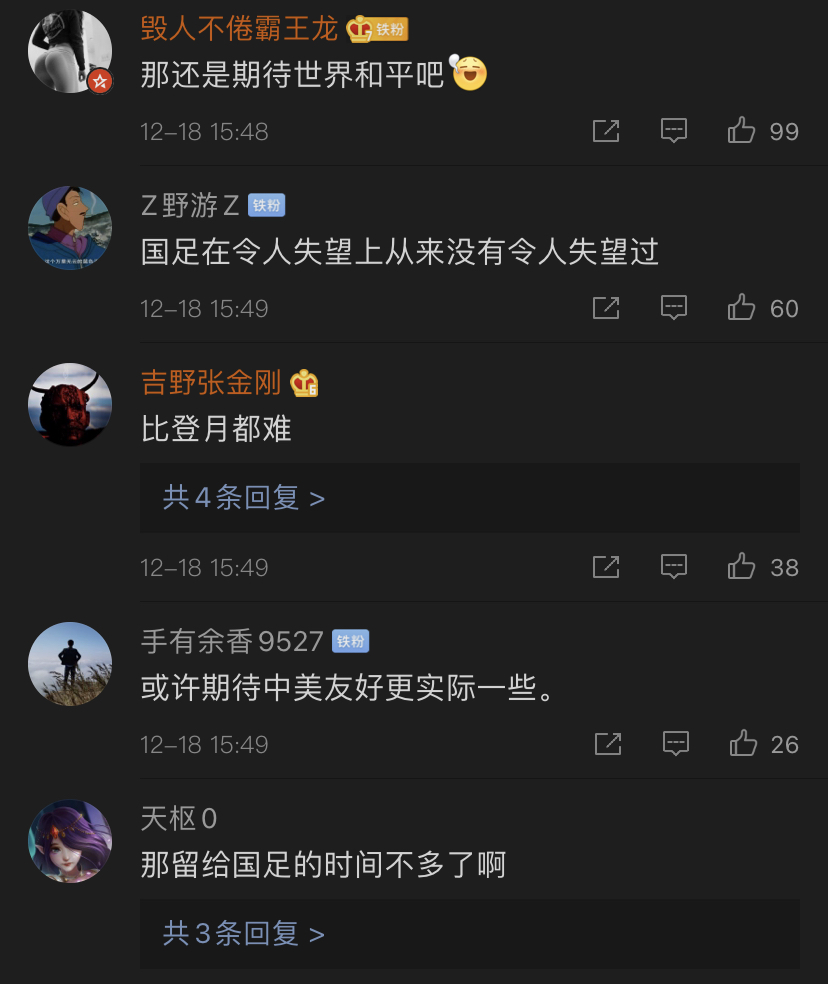Screen dimensions: 828x984
Task: Reply to 手有余香9527's comment
Action: 675,744
